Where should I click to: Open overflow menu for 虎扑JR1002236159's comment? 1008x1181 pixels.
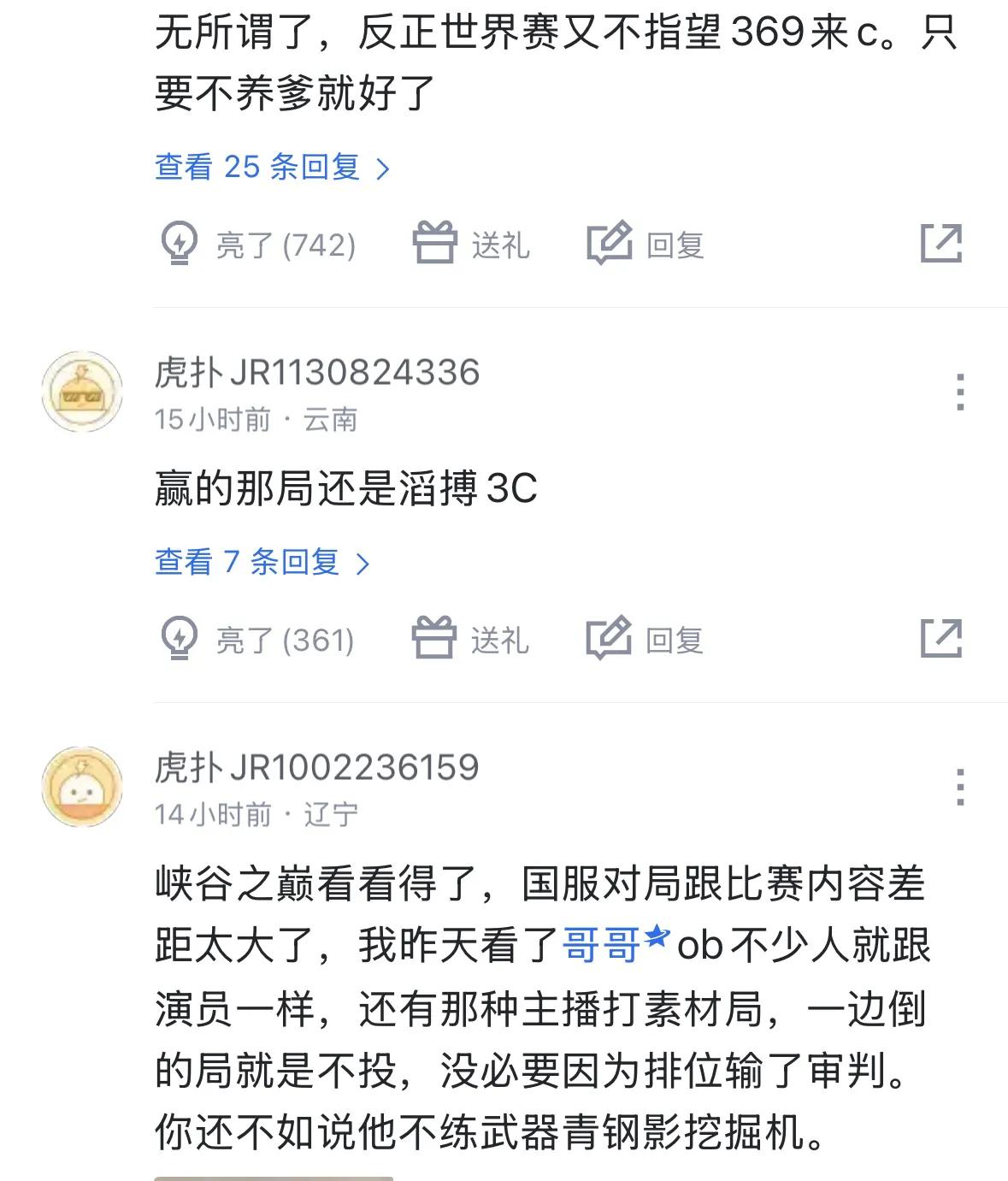960,787
